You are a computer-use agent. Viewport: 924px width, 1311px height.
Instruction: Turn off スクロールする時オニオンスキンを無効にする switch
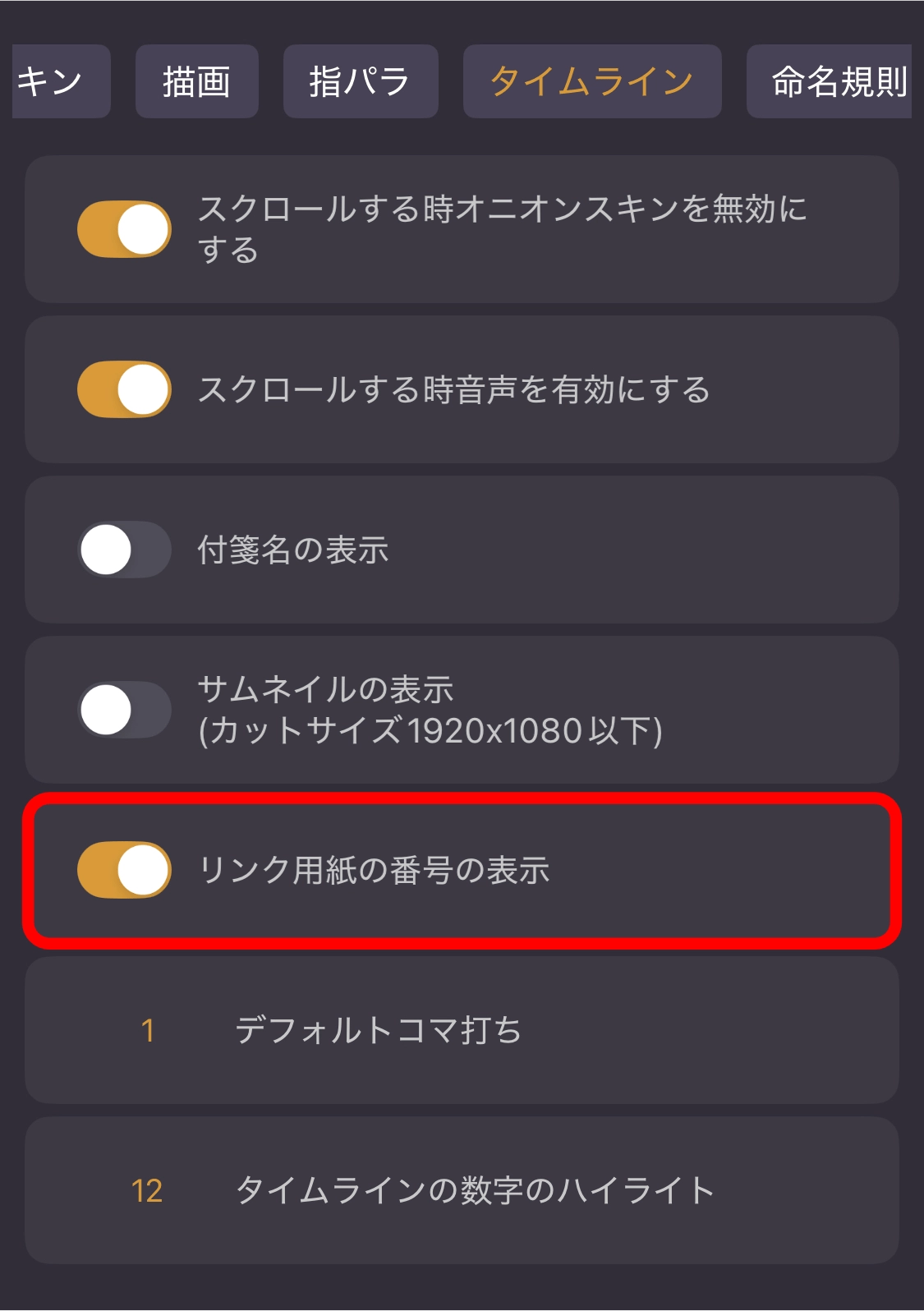point(124,229)
